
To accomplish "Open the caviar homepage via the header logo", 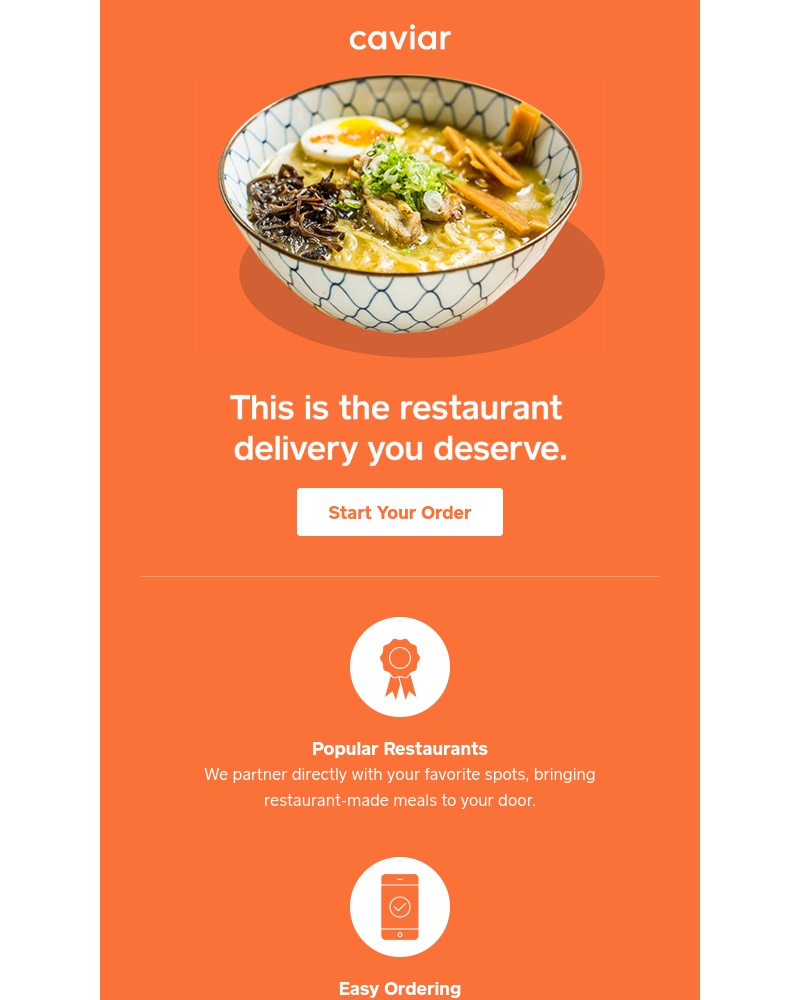I will click(x=400, y=38).
